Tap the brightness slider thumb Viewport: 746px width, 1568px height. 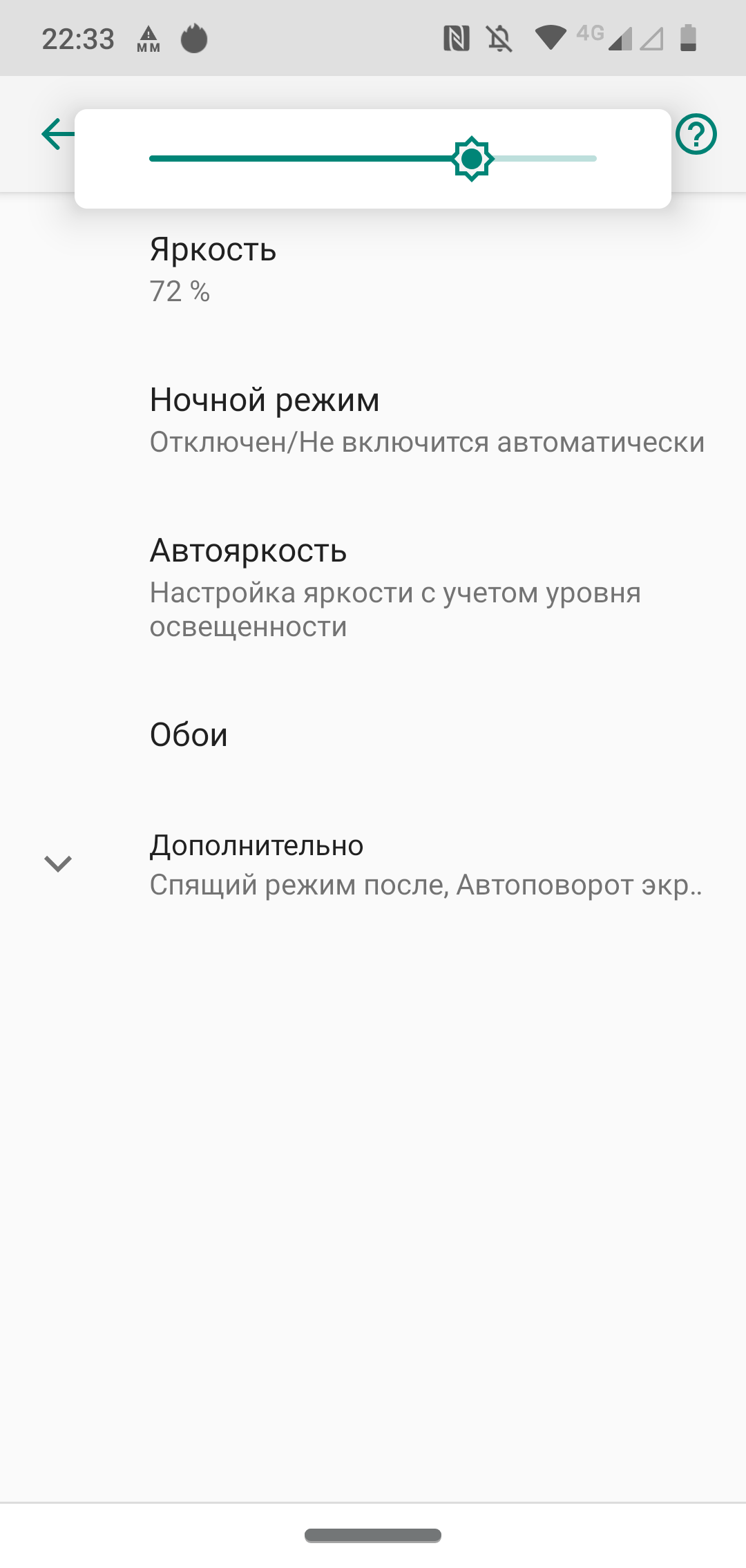472,159
